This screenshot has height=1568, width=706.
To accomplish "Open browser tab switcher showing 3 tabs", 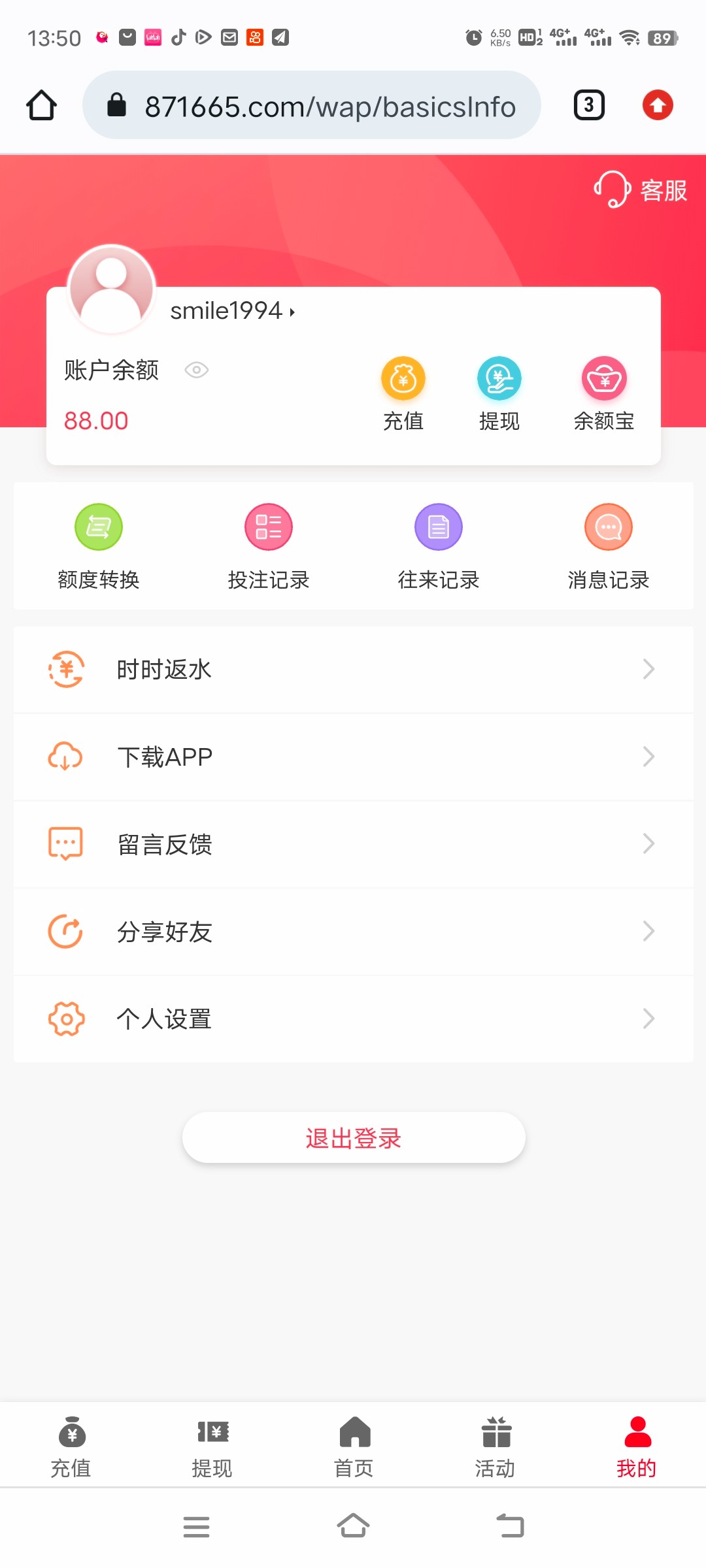I will pyautogui.click(x=588, y=105).
